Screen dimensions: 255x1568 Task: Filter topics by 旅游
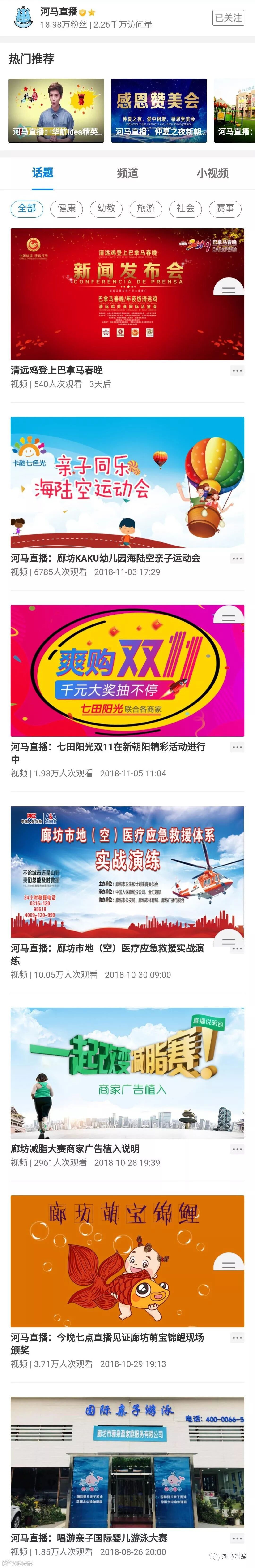pos(145,209)
